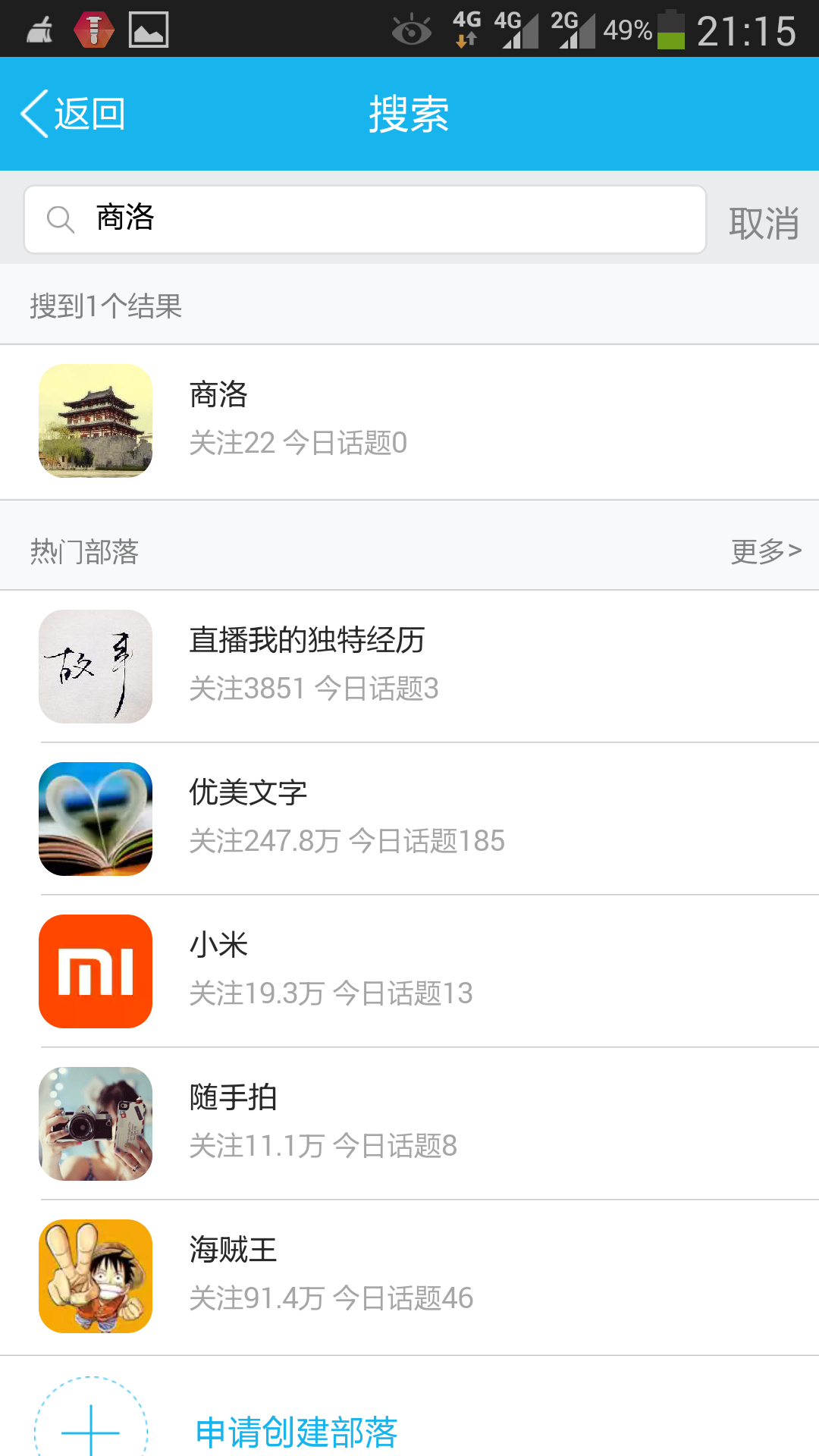Open the 直播我的独特经历 tribe

(x=409, y=666)
